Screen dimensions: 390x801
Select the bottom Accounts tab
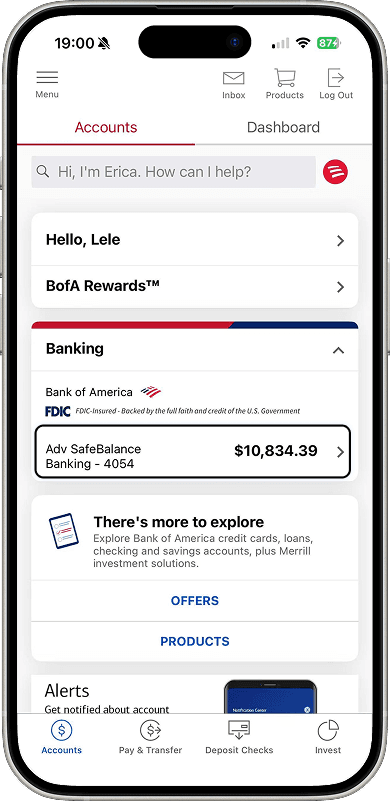pos(62,737)
